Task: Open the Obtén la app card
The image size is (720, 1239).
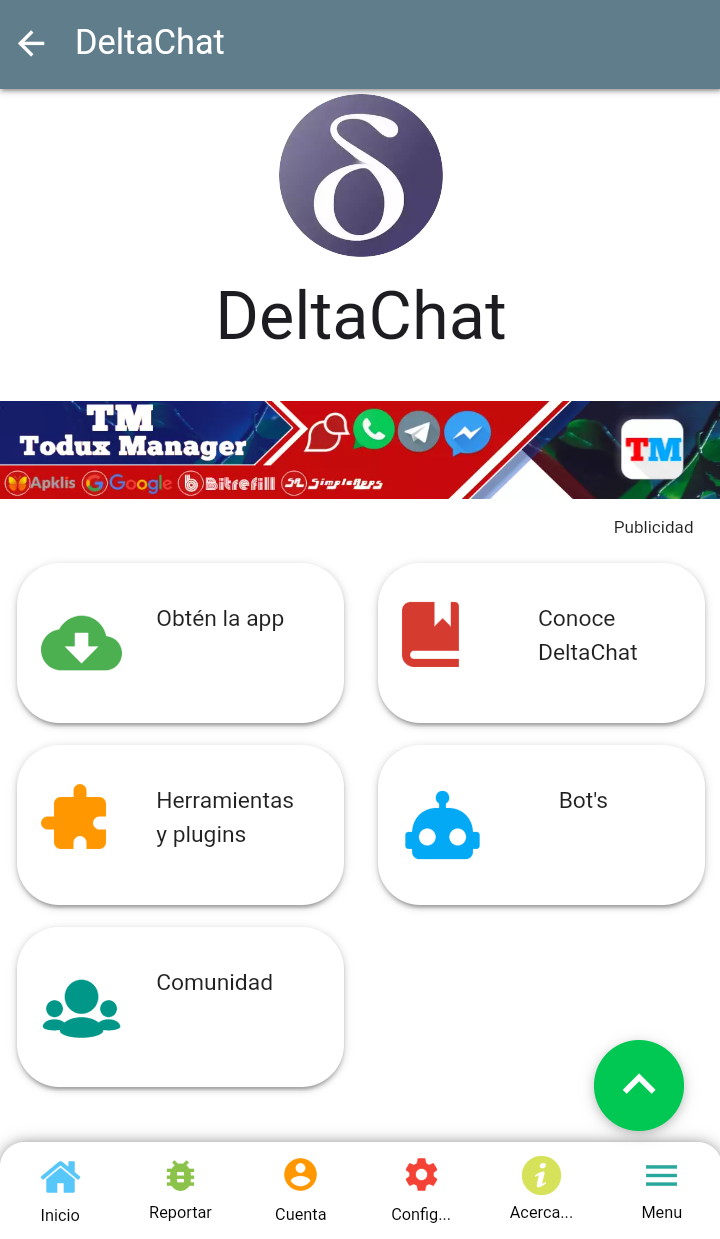Action: click(180, 642)
